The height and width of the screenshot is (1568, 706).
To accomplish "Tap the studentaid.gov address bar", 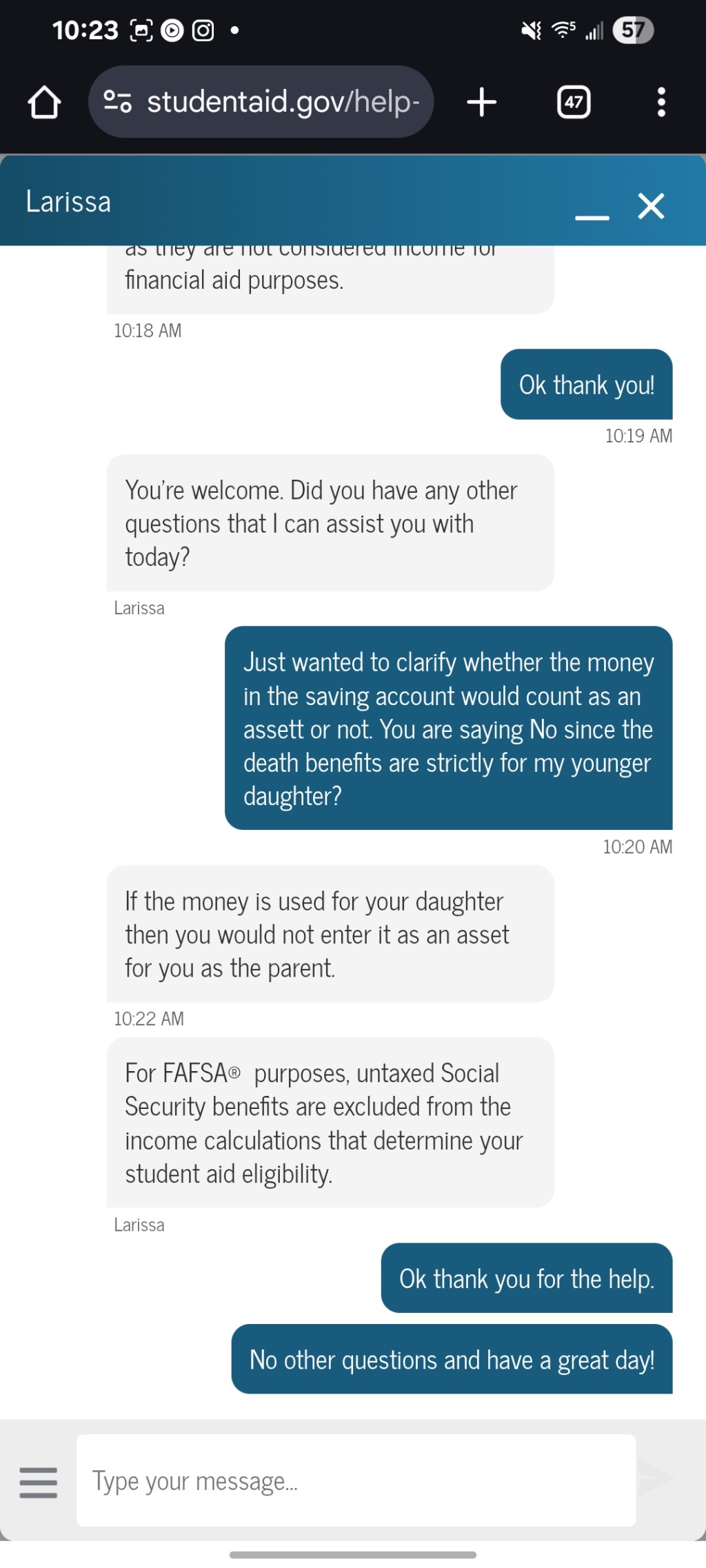I will pos(283,102).
